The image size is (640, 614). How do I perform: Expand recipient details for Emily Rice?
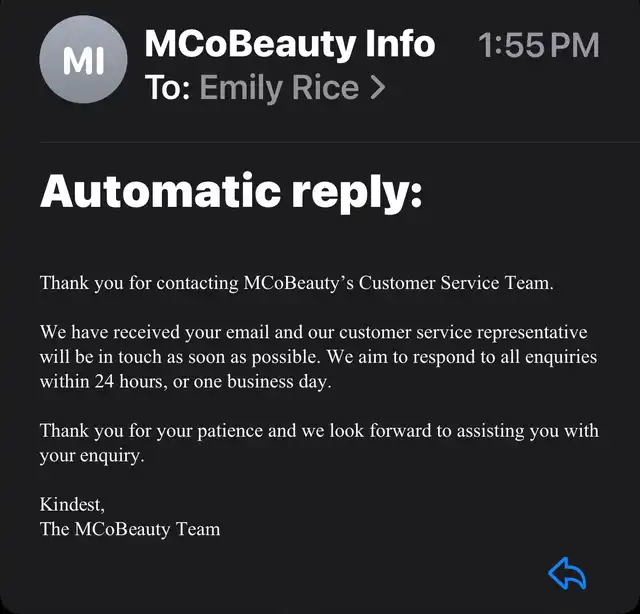click(x=291, y=88)
